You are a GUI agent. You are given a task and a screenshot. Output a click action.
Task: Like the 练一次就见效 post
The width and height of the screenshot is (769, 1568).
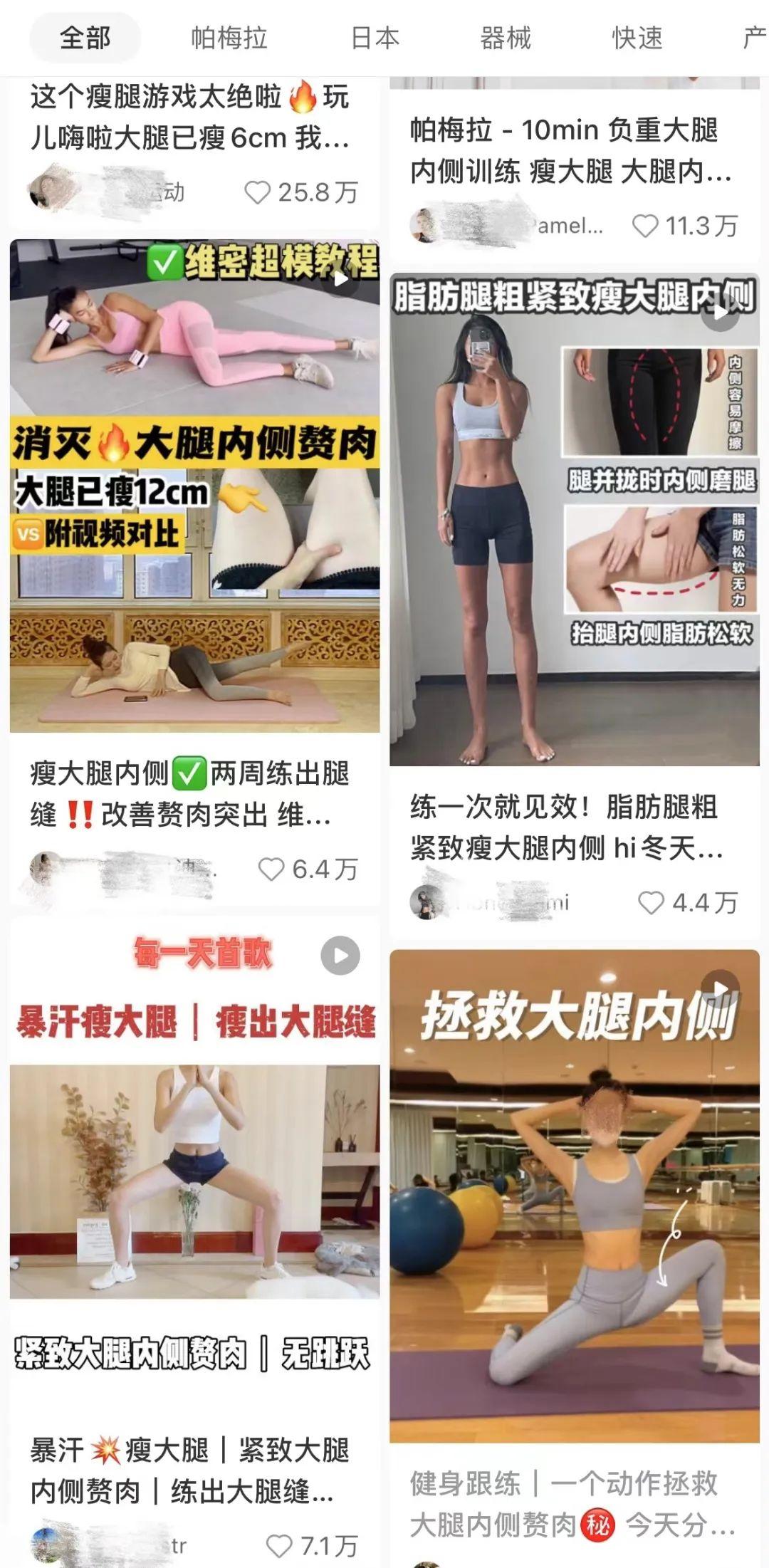pos(651,902)
